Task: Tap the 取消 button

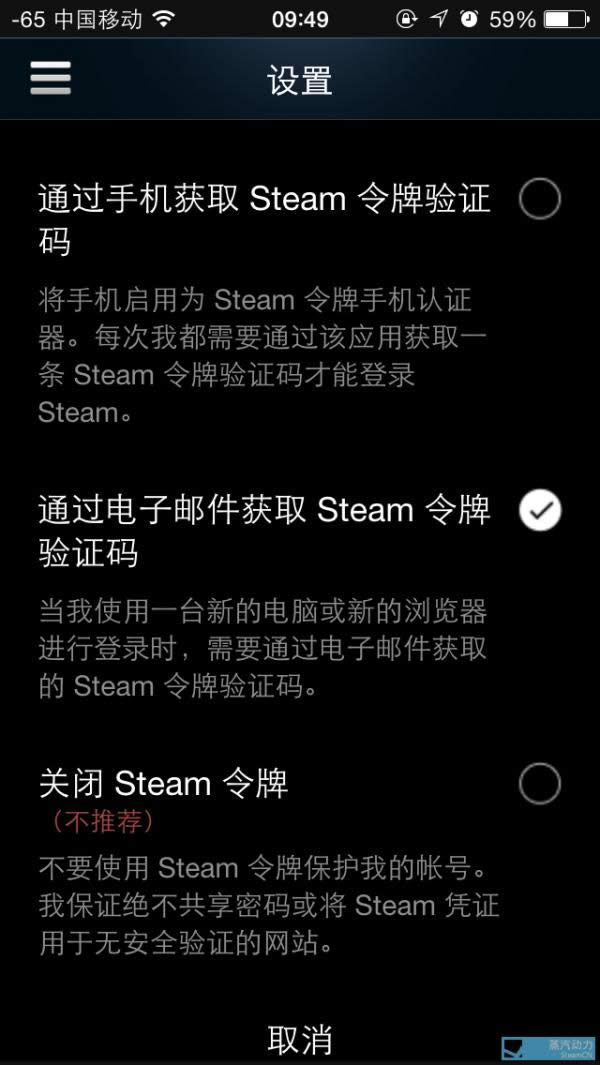Action: click(300, 1041)
